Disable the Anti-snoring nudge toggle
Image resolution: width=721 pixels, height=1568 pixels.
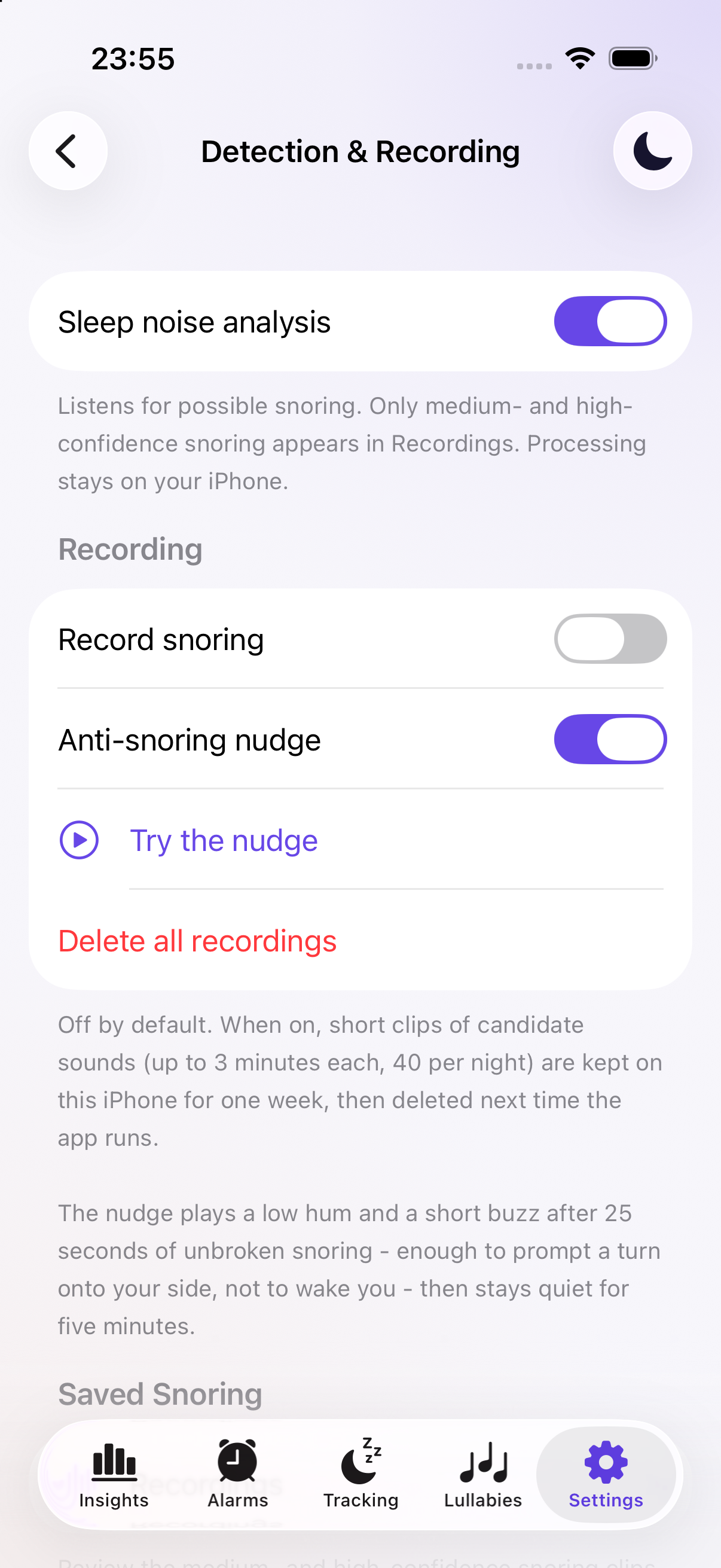pyautogui.click(x=610, y=739)
